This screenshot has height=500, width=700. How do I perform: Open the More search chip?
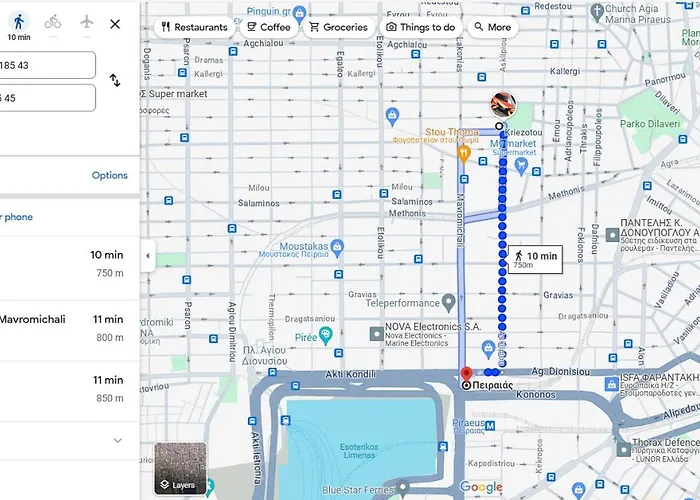click(492, 27)
